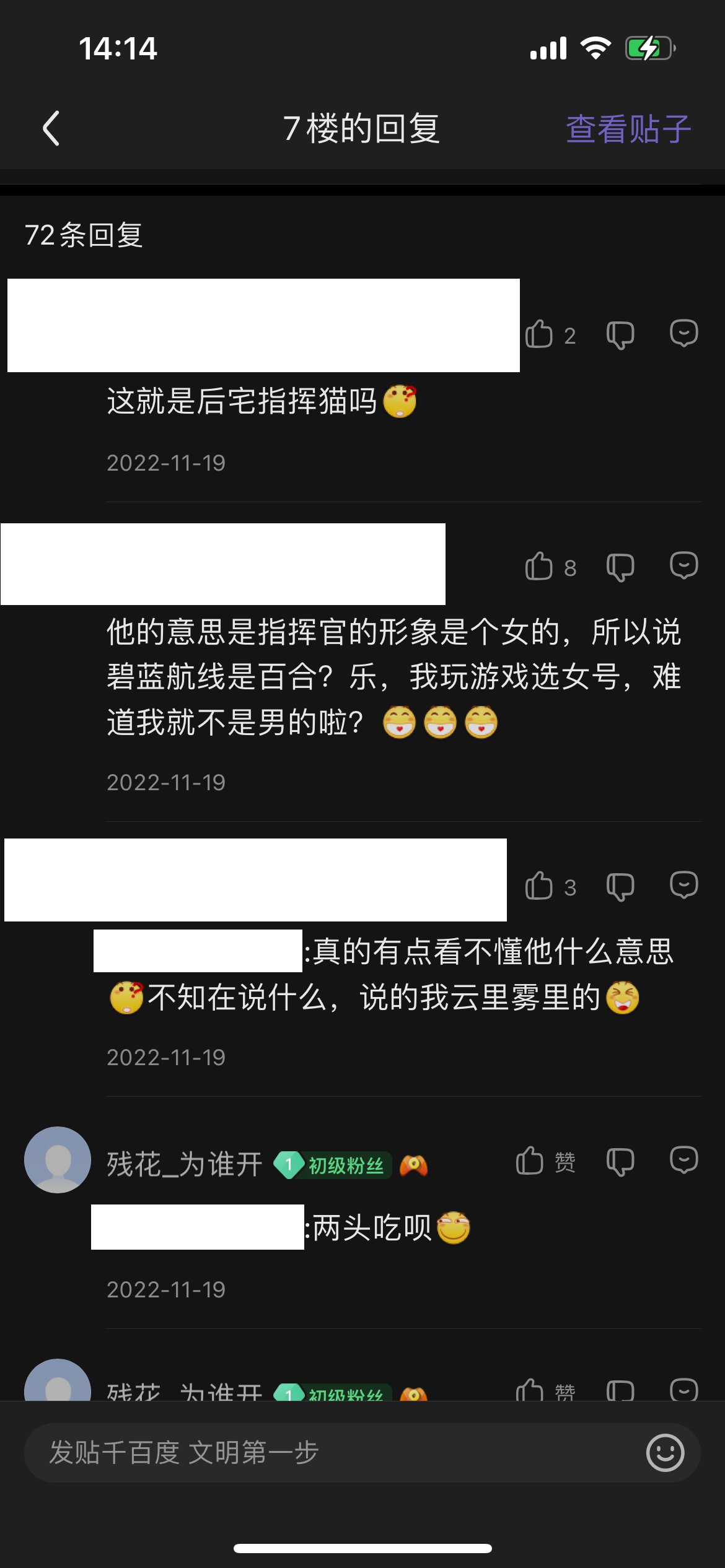The height and width of the screenshot is (1568, 725).
Task: Reply to the comment about 碧蓝航线是百合
Action: click(683, 565)
